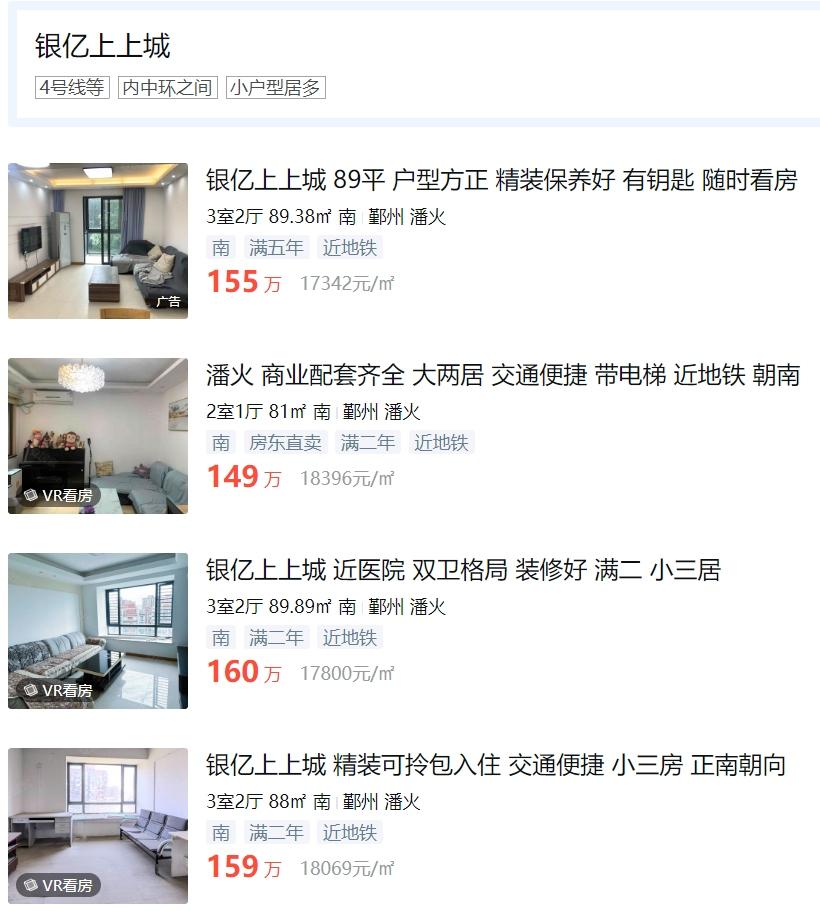Open the 155万 89平 户型方正 listing
820x911 pixels.
(x=501, y=181)
